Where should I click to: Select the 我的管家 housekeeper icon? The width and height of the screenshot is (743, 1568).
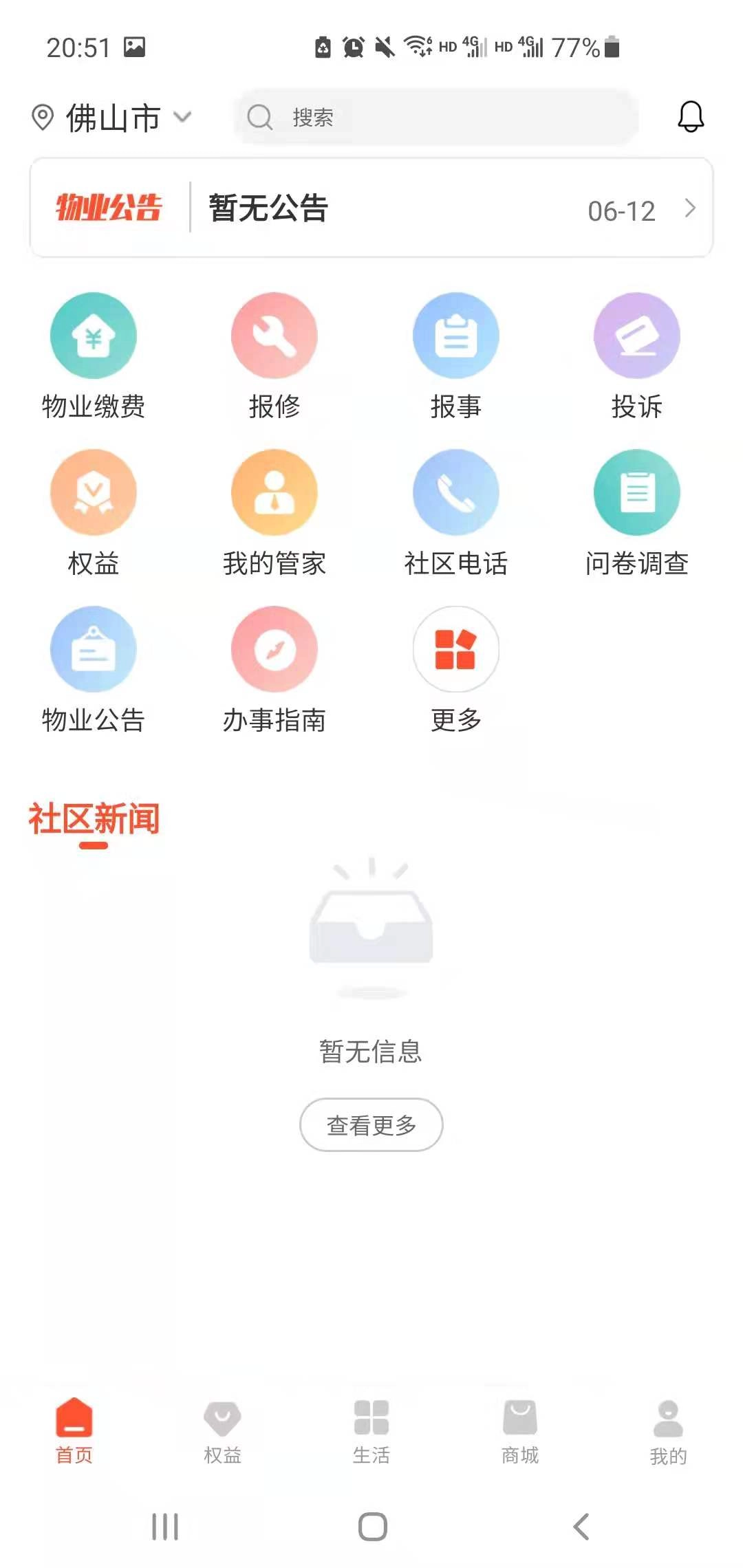(x=274, y=492)
